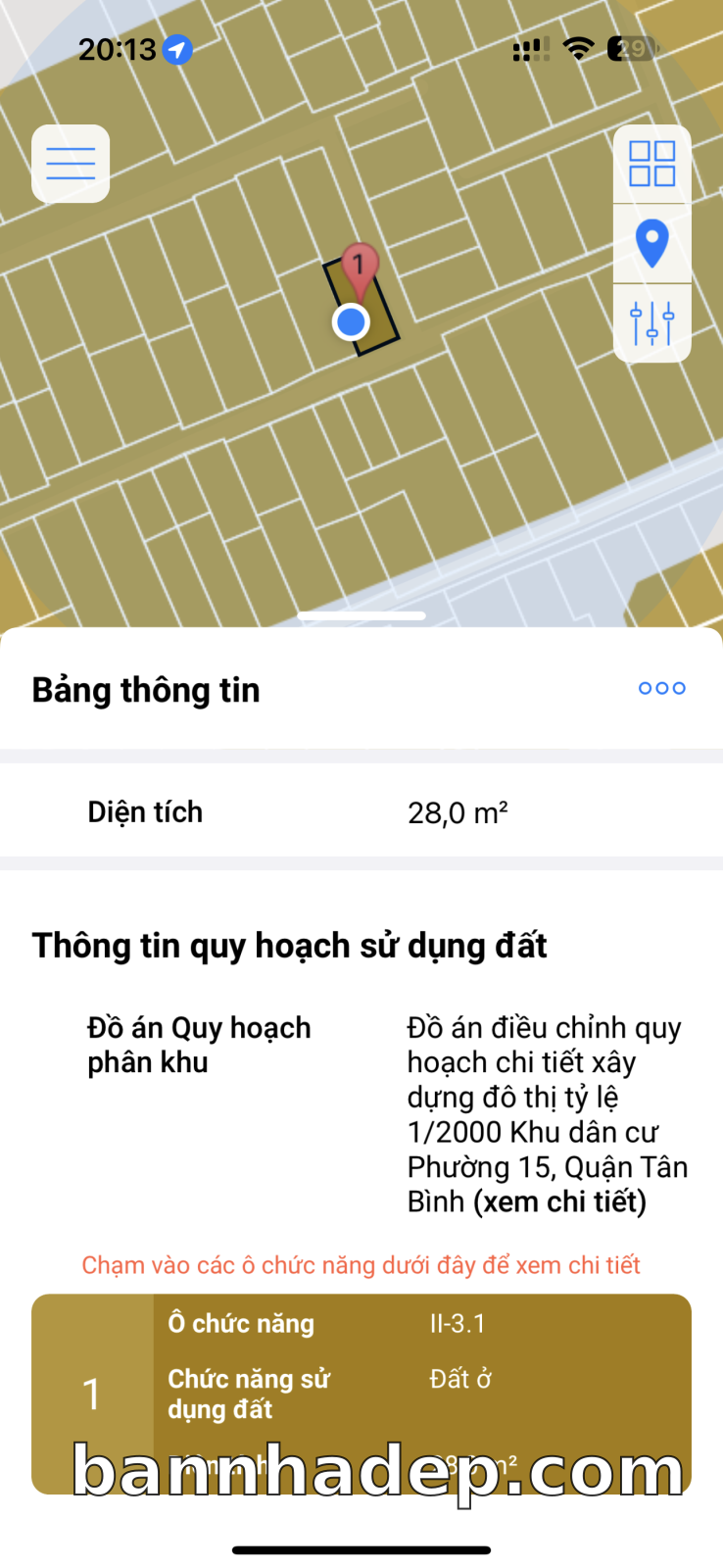The width and height of the screenshot is (723, 1568).
Task: Tap the location pin button
Action: (652, 243)
